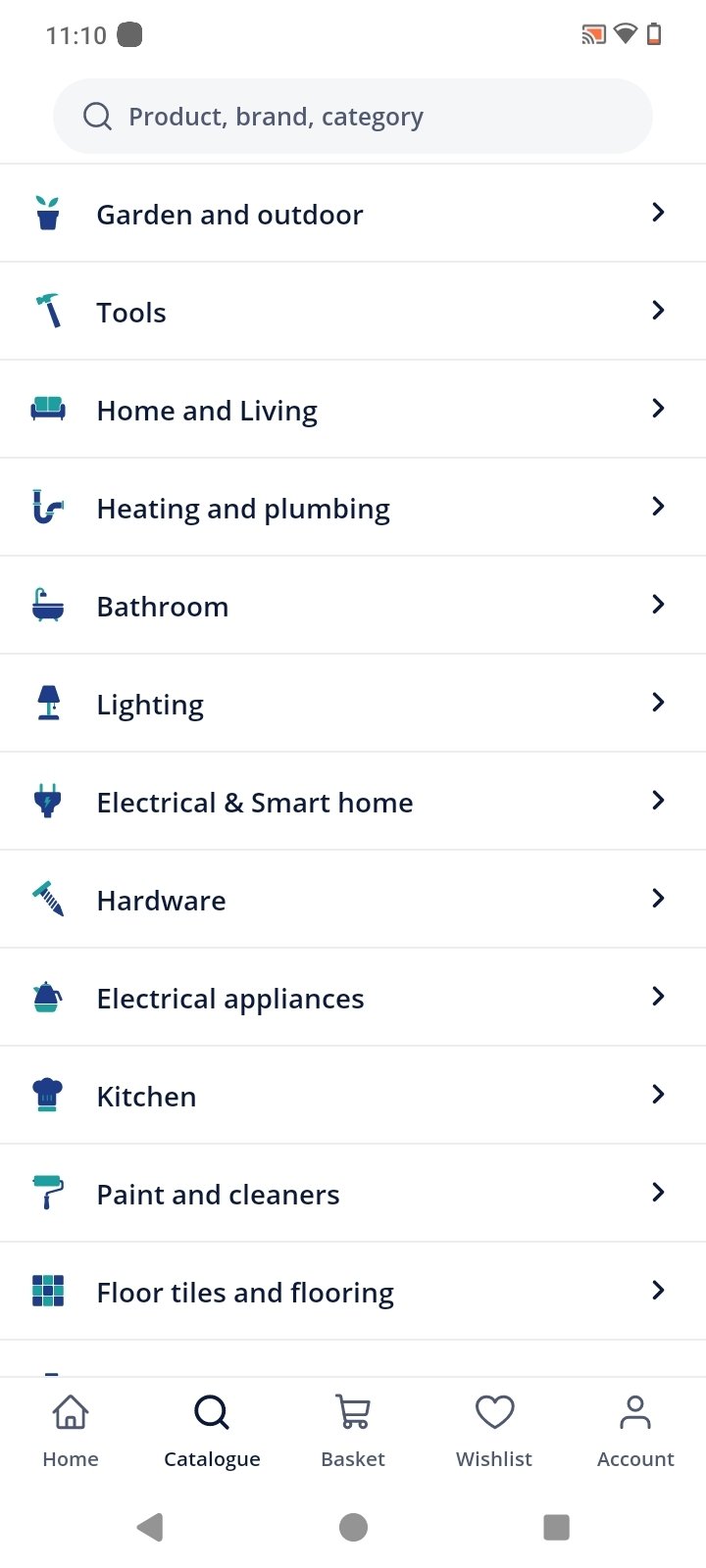Browse the Tools category

[353, 312]
